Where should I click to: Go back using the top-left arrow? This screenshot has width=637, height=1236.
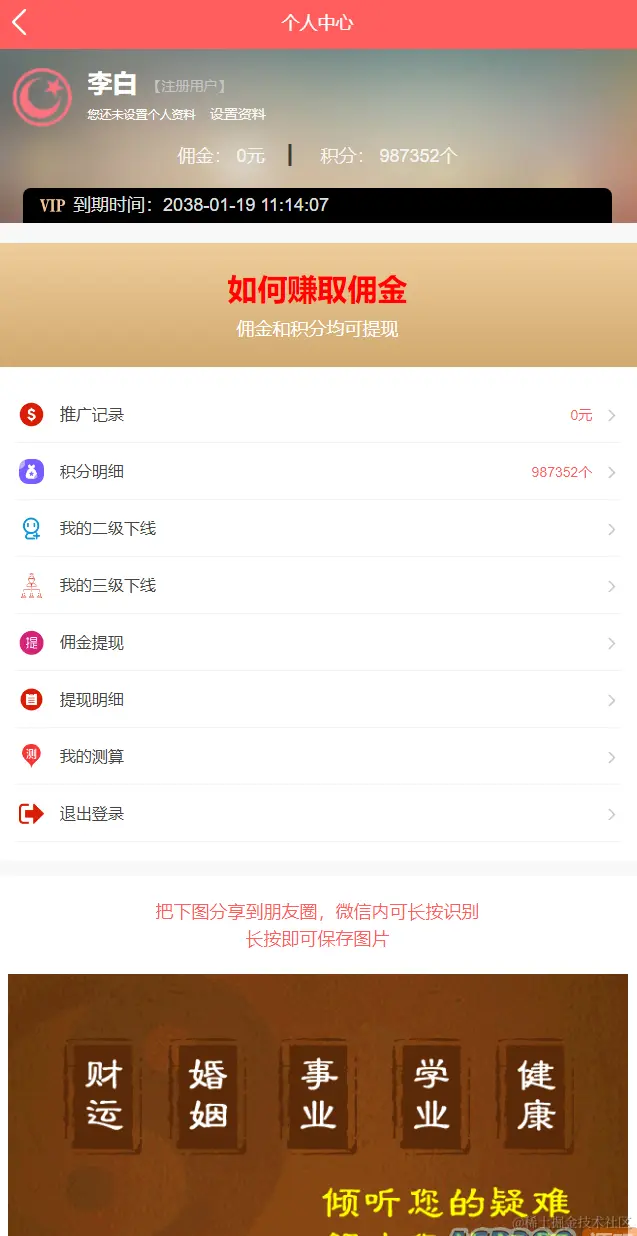(20, 23)
